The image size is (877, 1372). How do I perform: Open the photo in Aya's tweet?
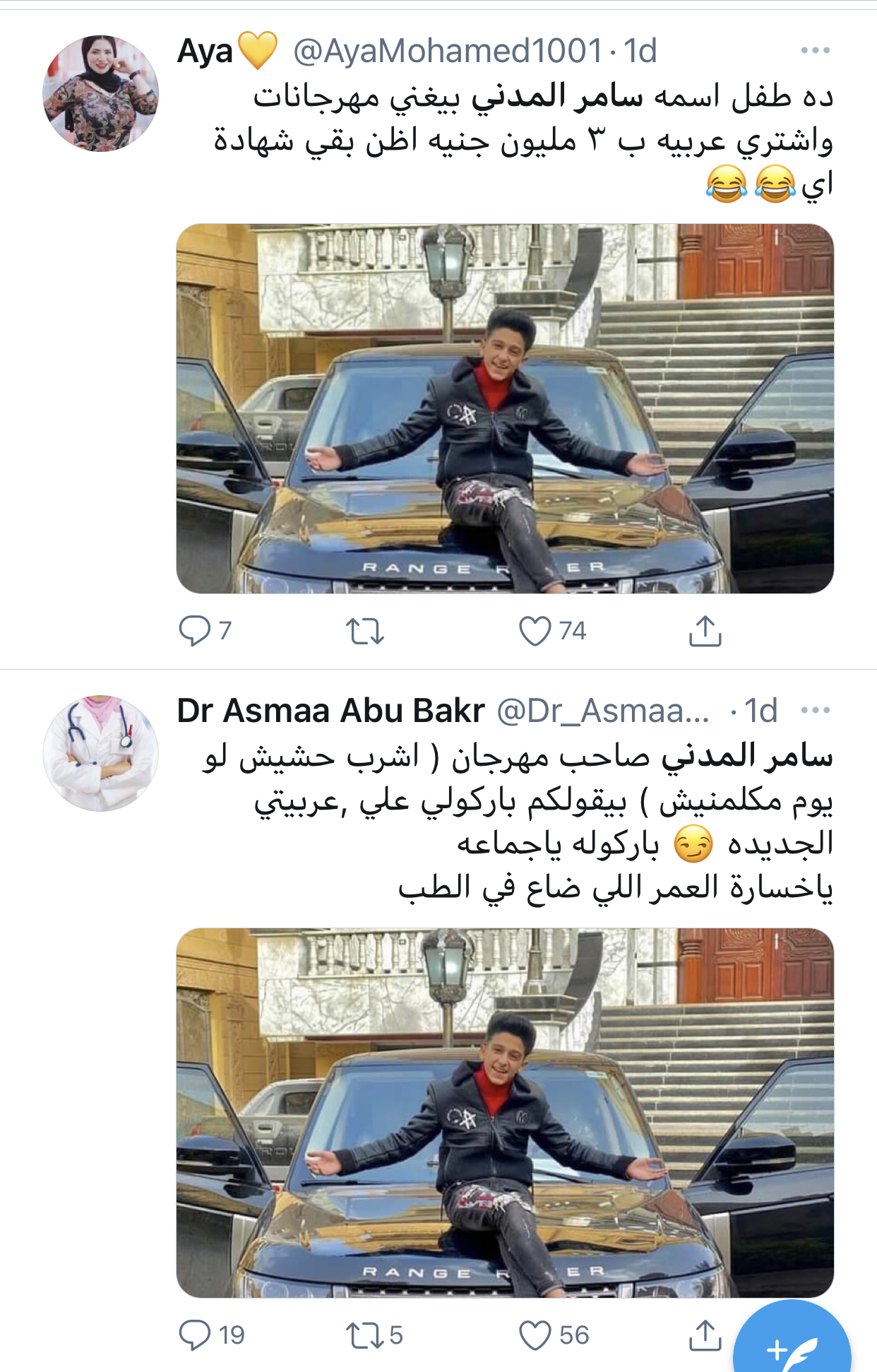tap(504, 408)
